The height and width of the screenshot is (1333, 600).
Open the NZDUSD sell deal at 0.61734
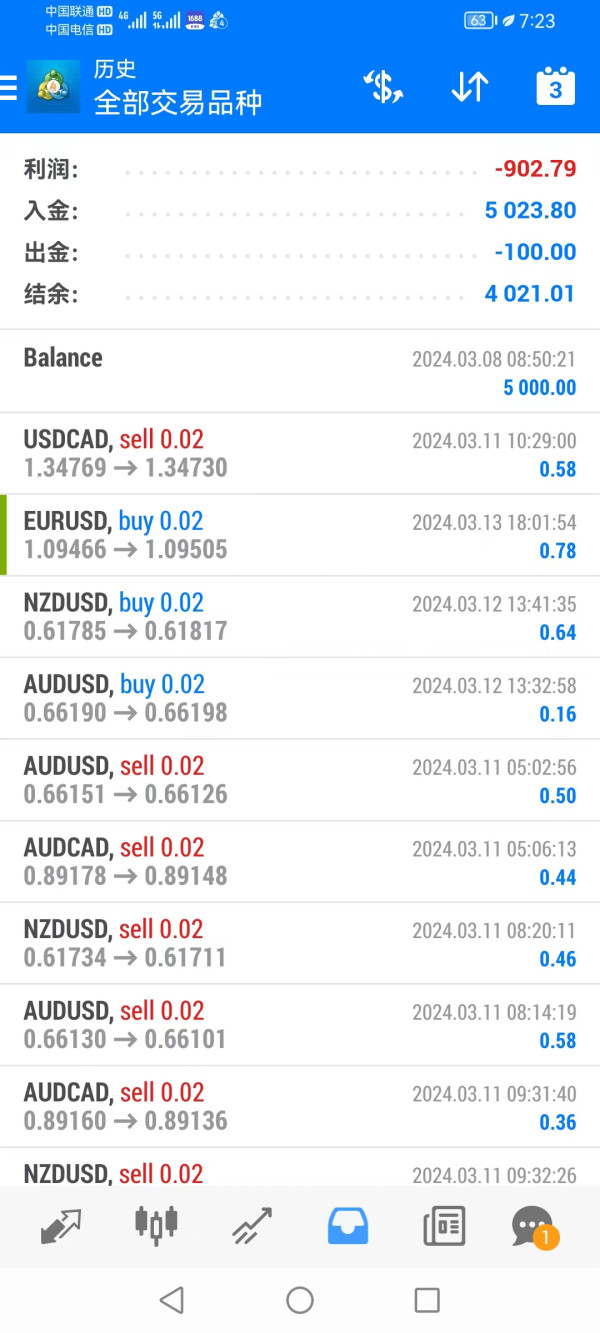300,944
